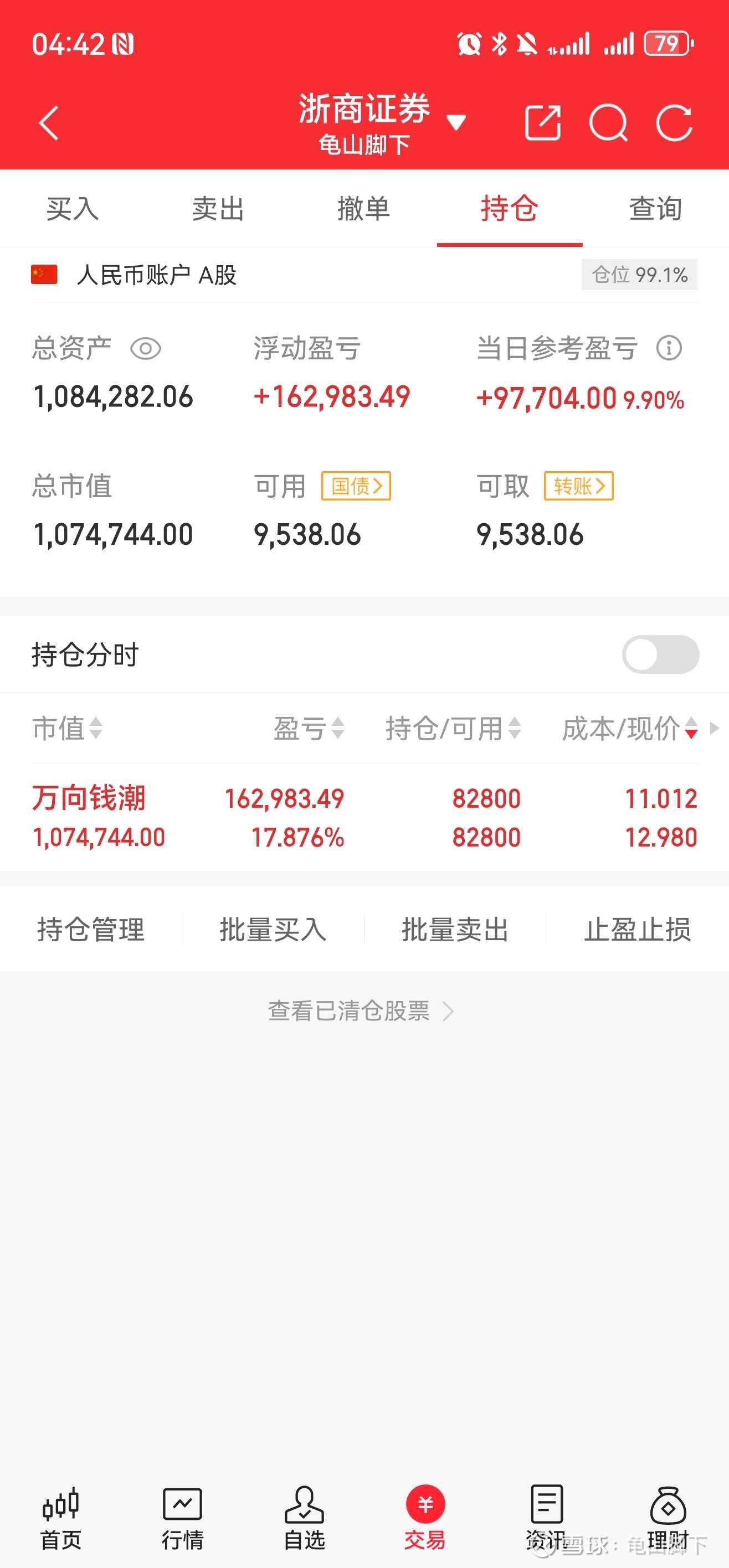This screenshot has width=729, height=1568.
Task: Show info about 当日参考盈亏
Action: coord(669,348)
